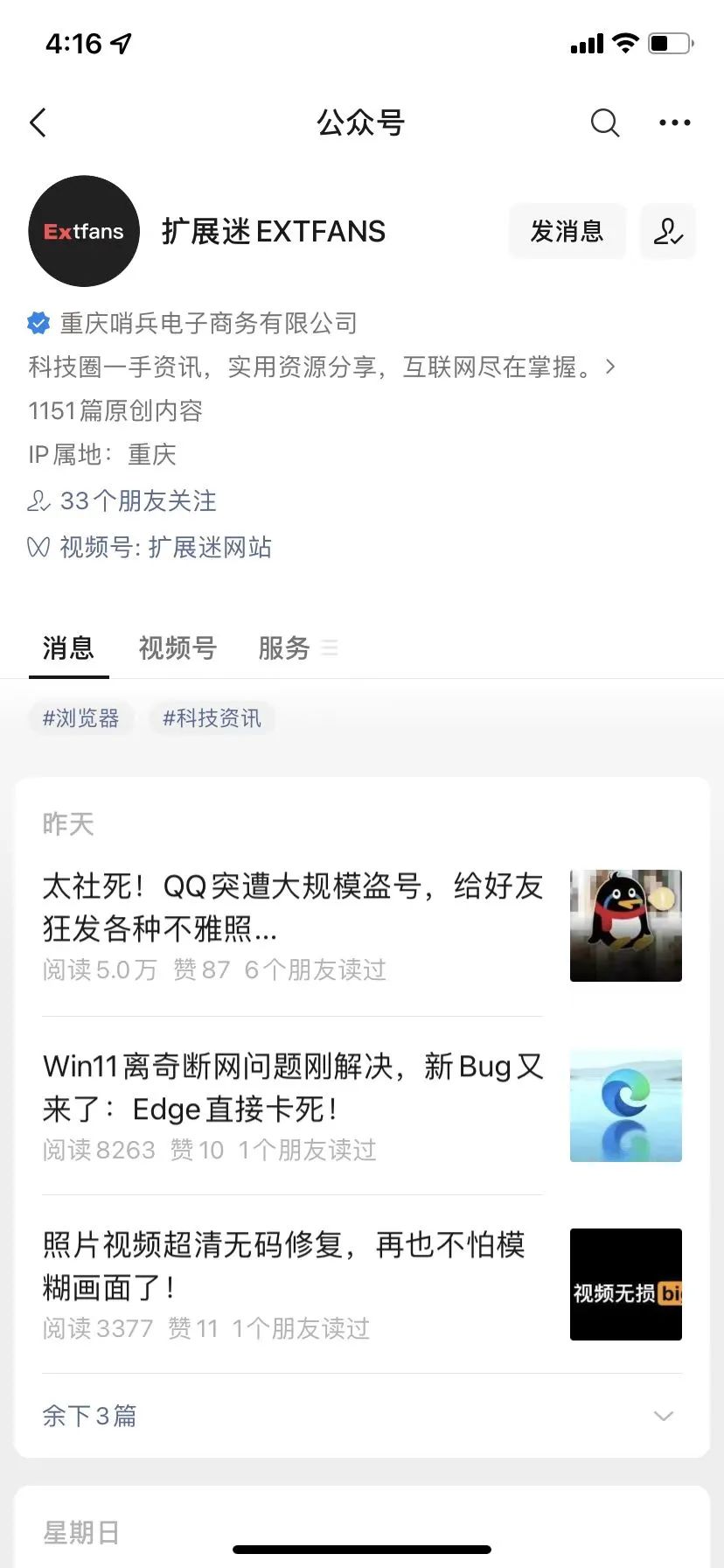This screenshot has width=724, height=1568.
Task: Open the 服务 tab
Action: [x=283, y=648]
